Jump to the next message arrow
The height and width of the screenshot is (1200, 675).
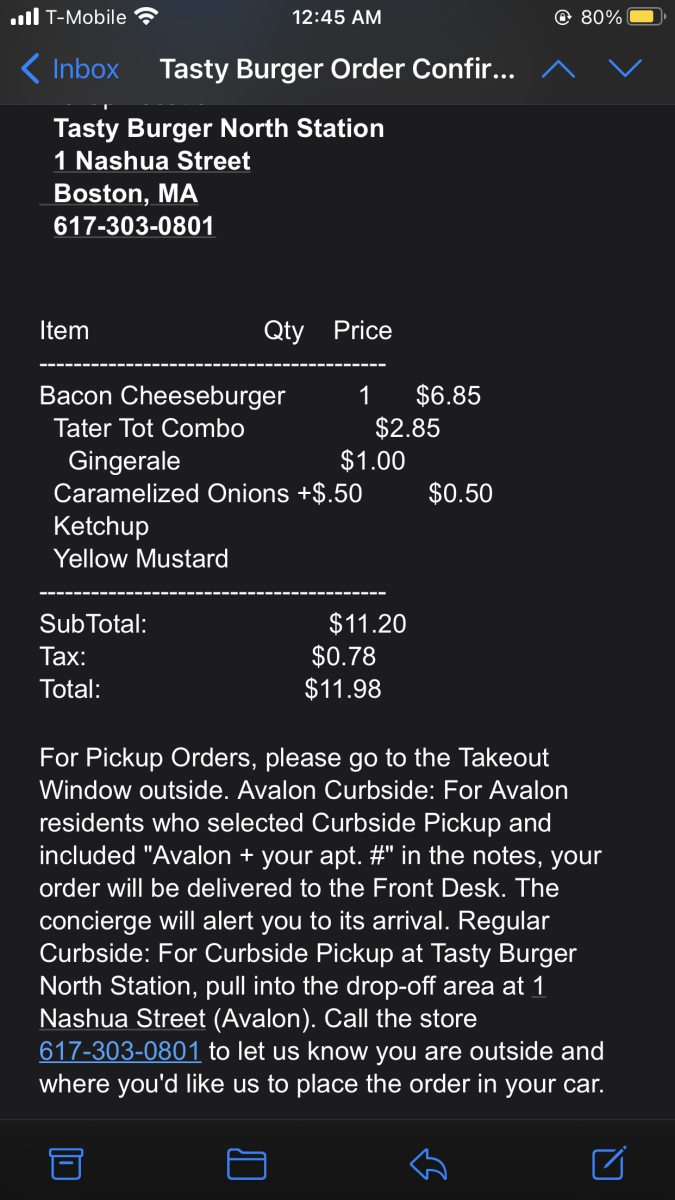[x=625, y=69]
